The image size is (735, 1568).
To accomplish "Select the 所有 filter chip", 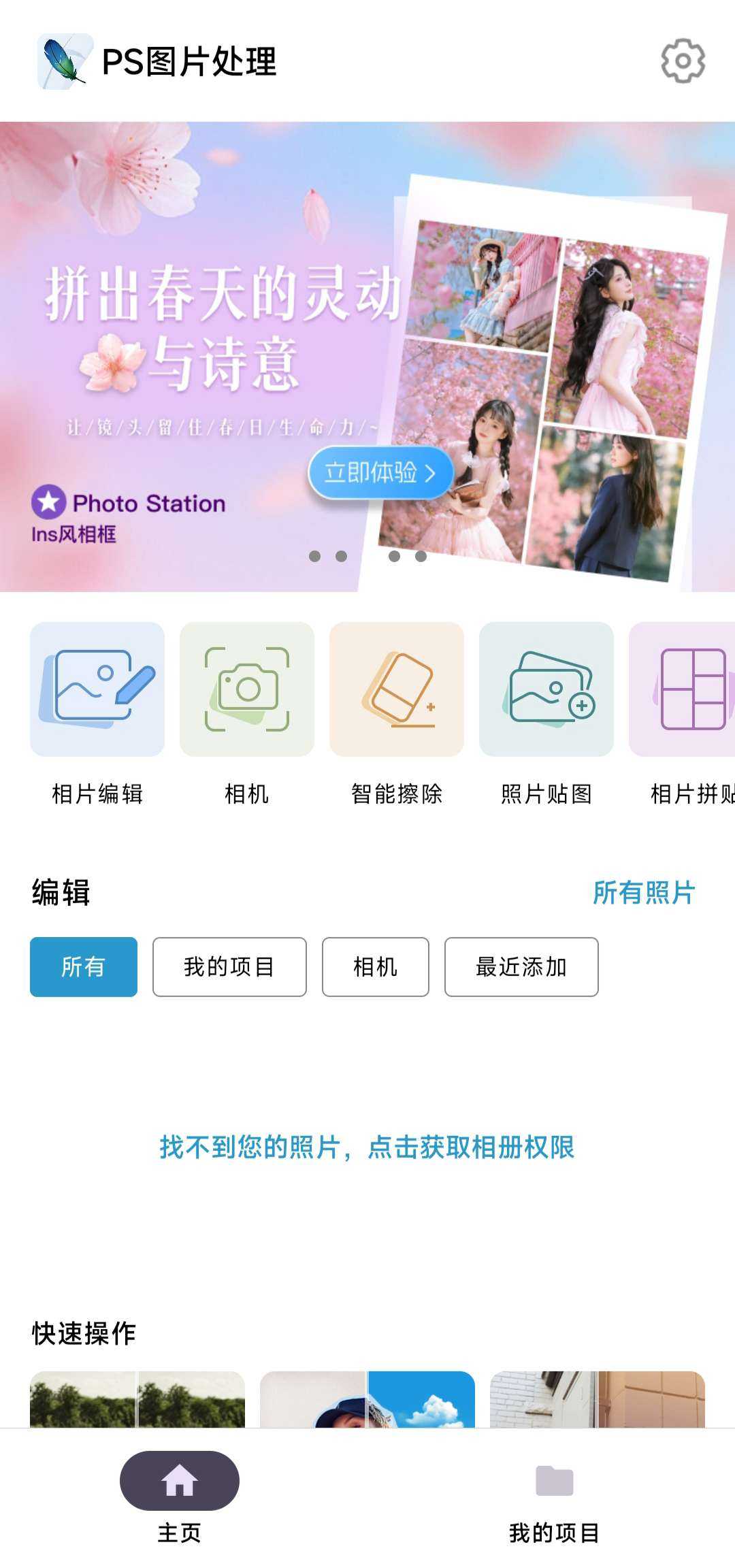I will [x=84, y=967].
